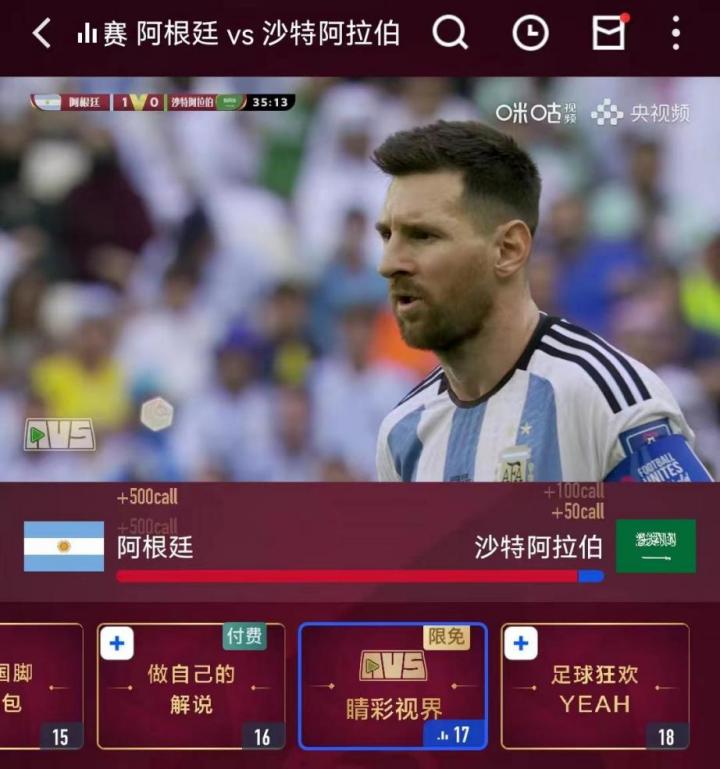Switch to the 睛彩视界 card
Screen dimensions: 720x769
pyautogui.click(x=391, y=690)
